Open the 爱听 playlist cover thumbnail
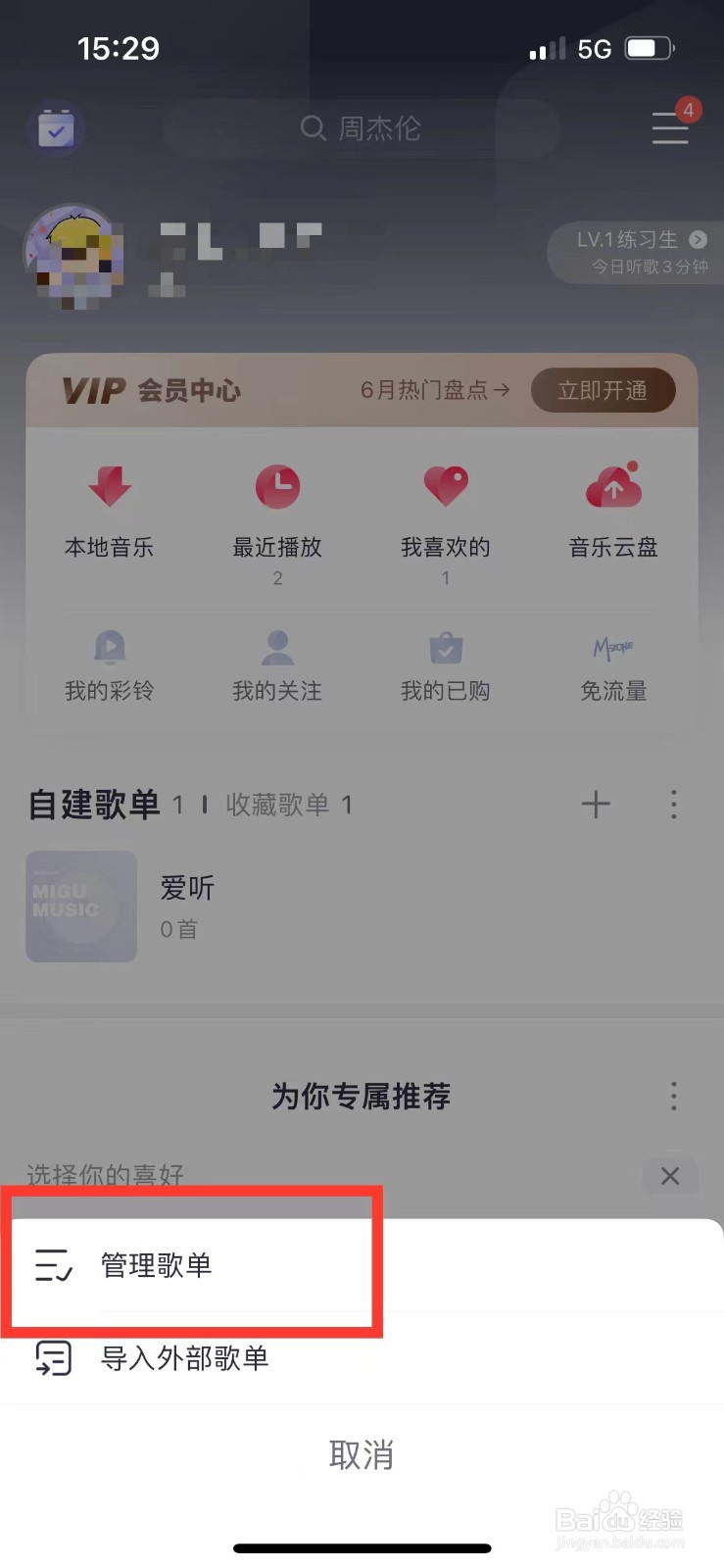The width and height of the screenshot is (724, 1568). [81, 906]
